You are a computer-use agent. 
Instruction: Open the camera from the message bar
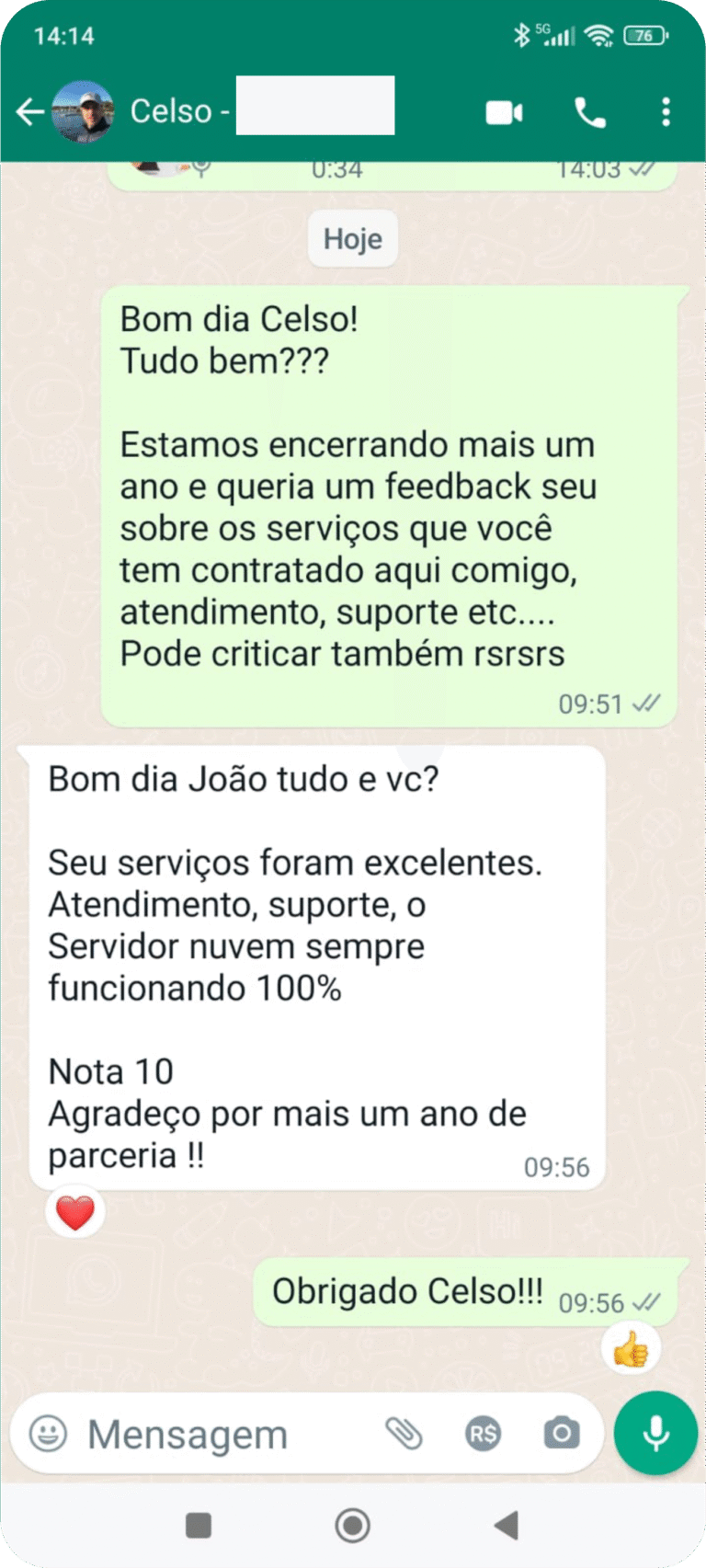pos(561,1433)
